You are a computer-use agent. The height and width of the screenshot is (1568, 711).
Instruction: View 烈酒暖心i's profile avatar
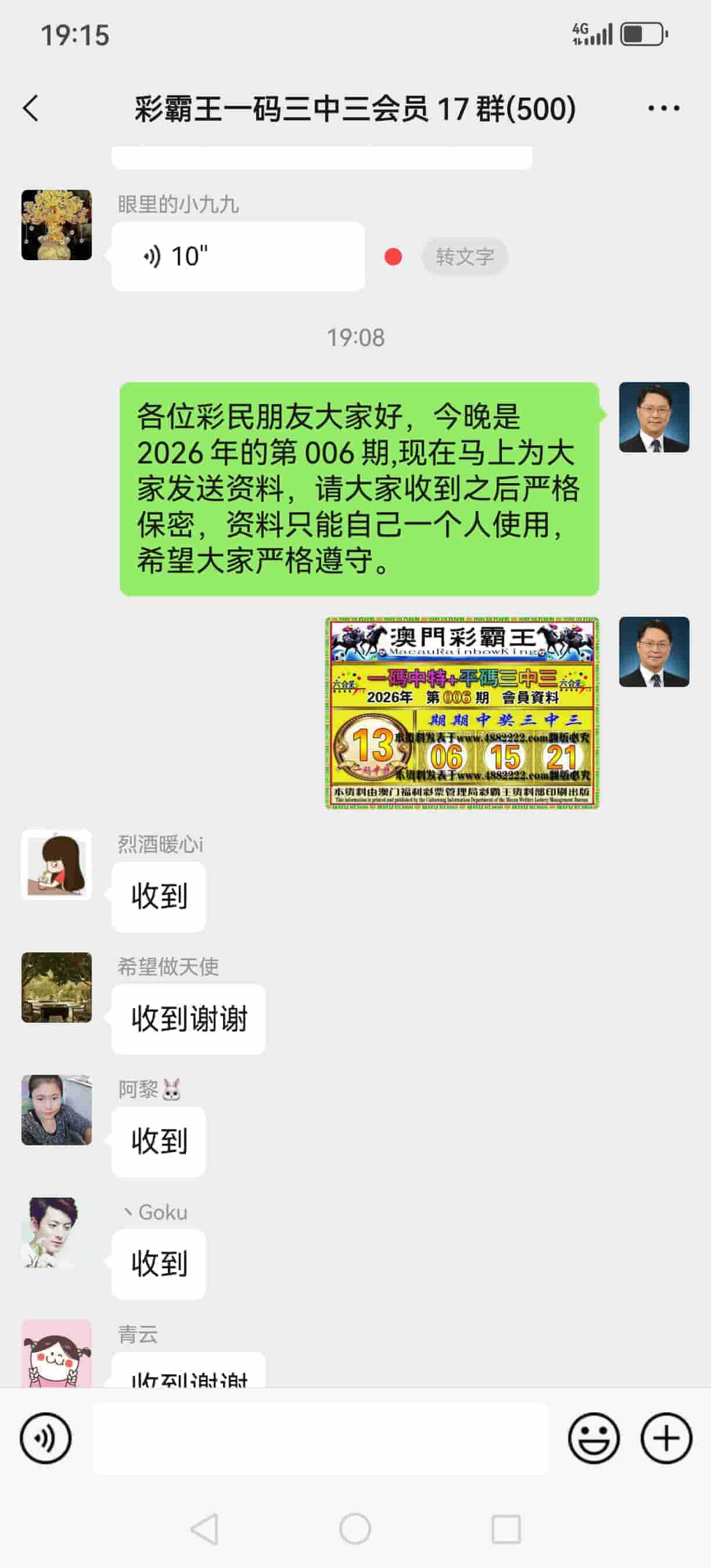coord(56,864)
